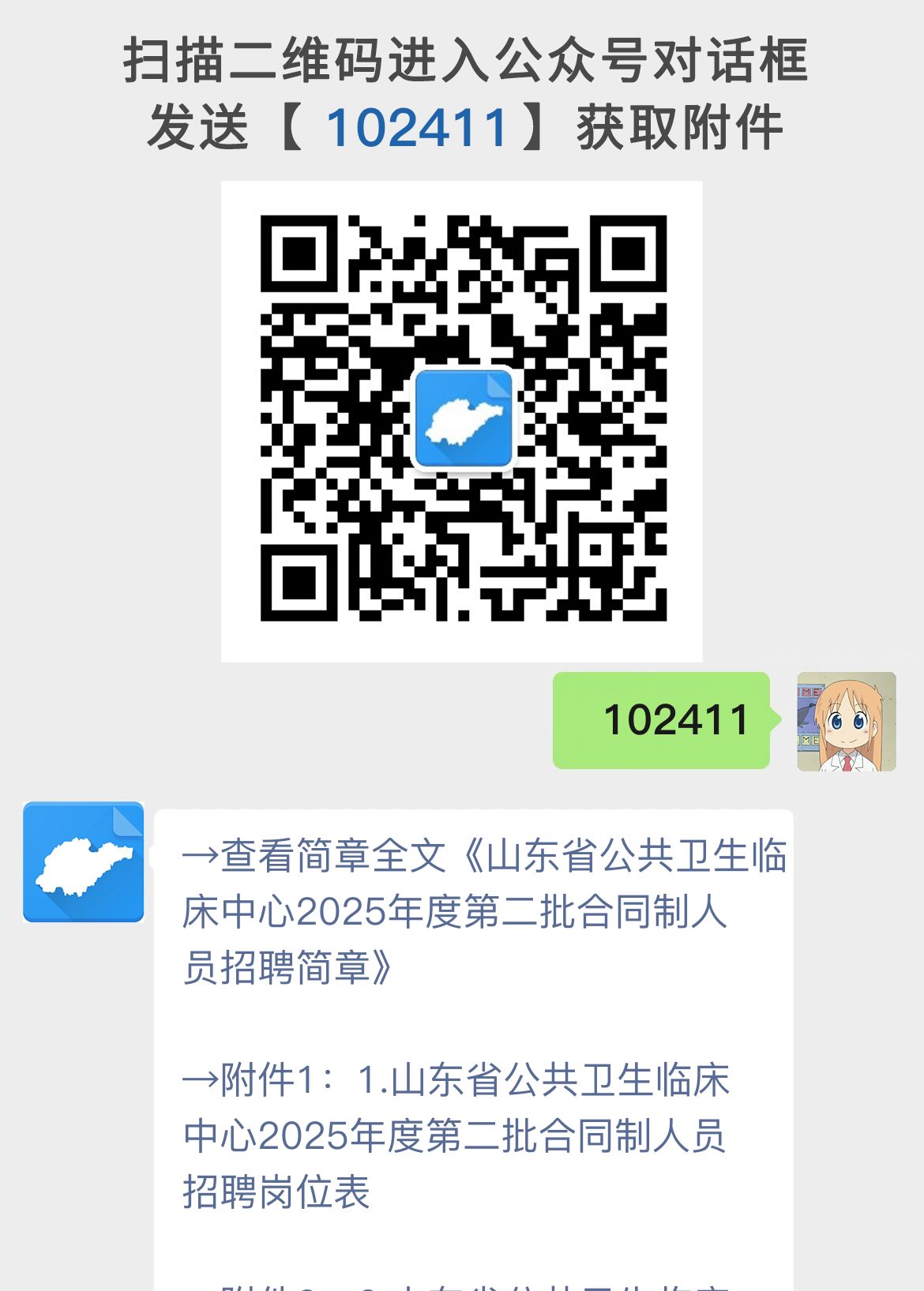Tap the blue Shandong map logo in QR center
Screen dimensions: 924x1291
(x=463, y=418)
